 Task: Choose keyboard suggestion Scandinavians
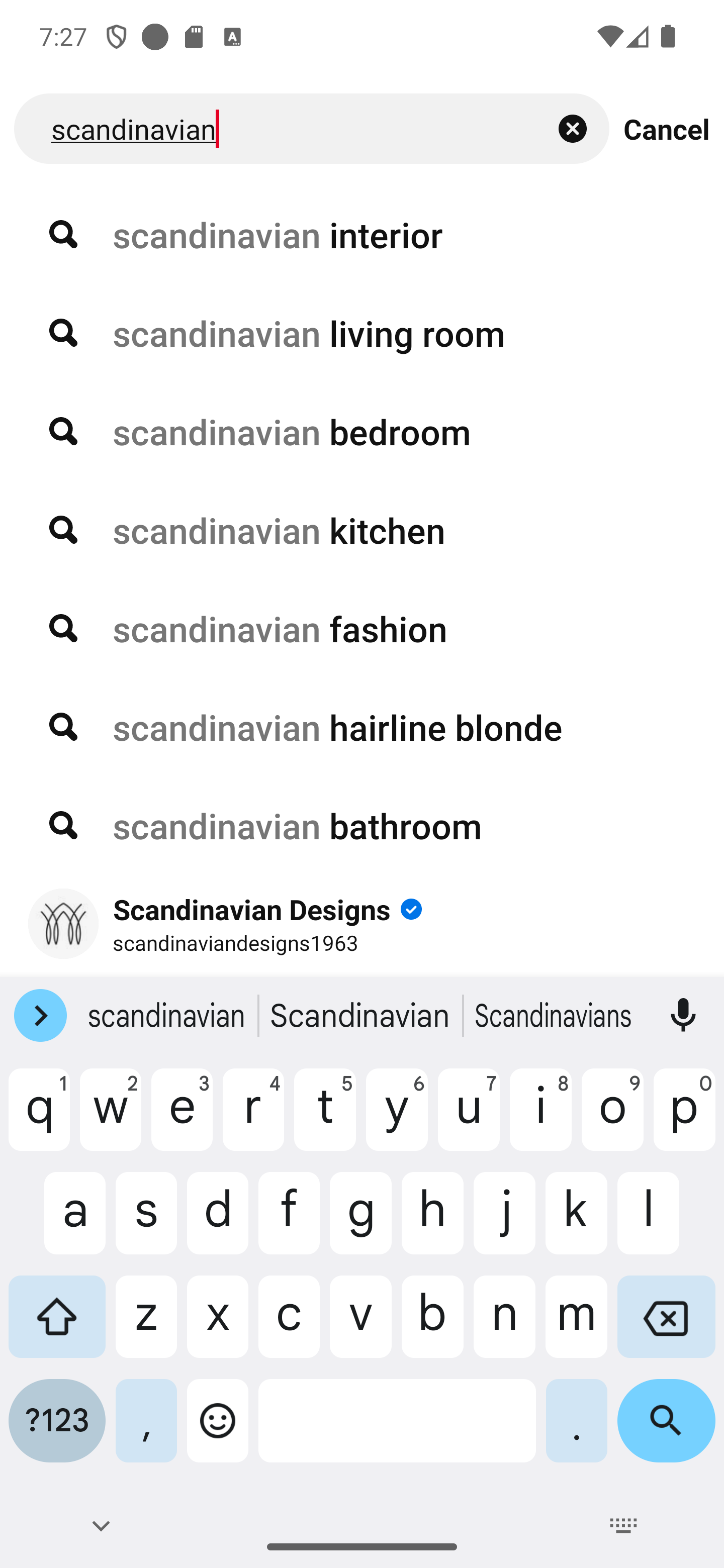tap(553, 1016)
